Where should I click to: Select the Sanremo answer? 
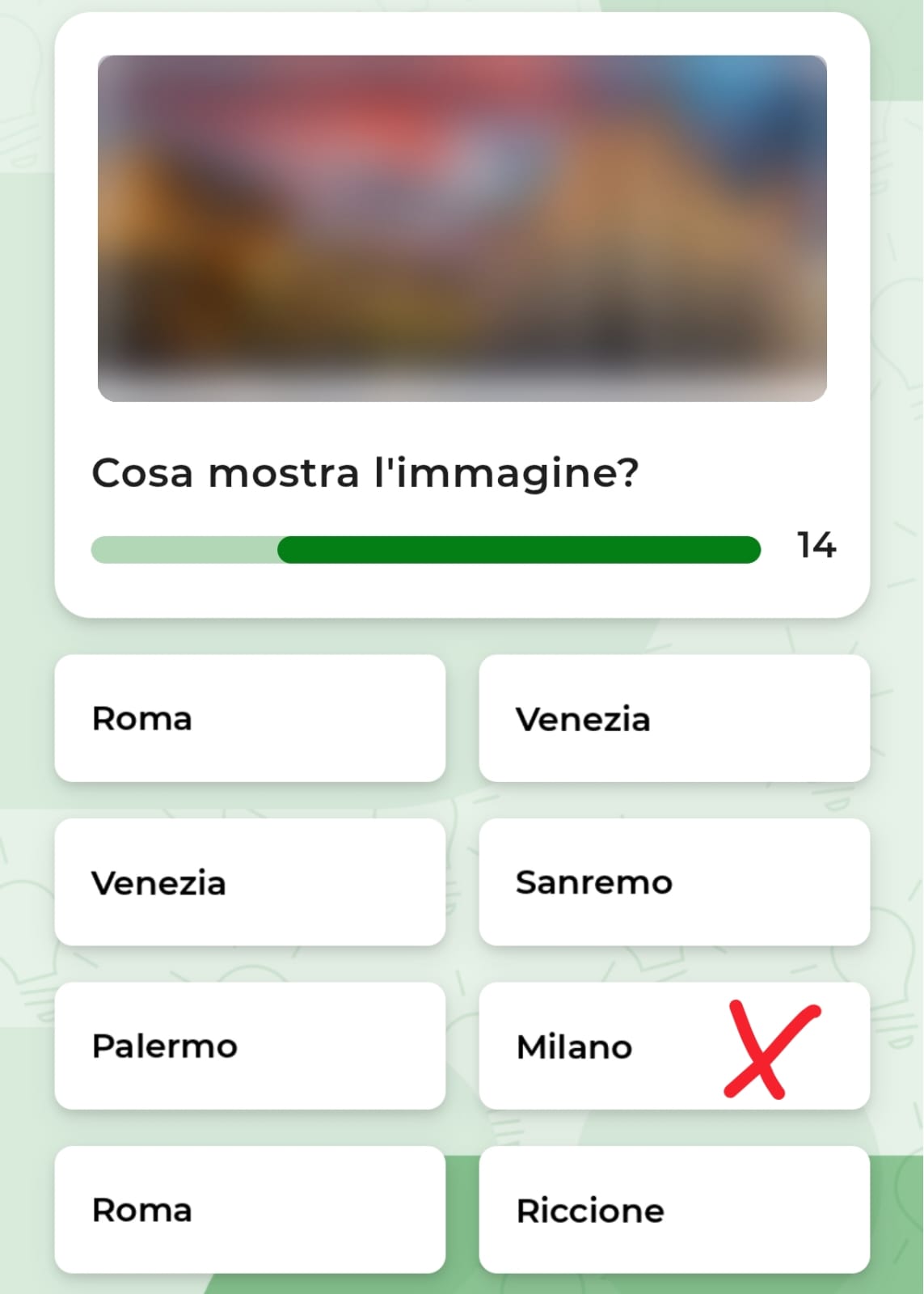coord(673,882)
